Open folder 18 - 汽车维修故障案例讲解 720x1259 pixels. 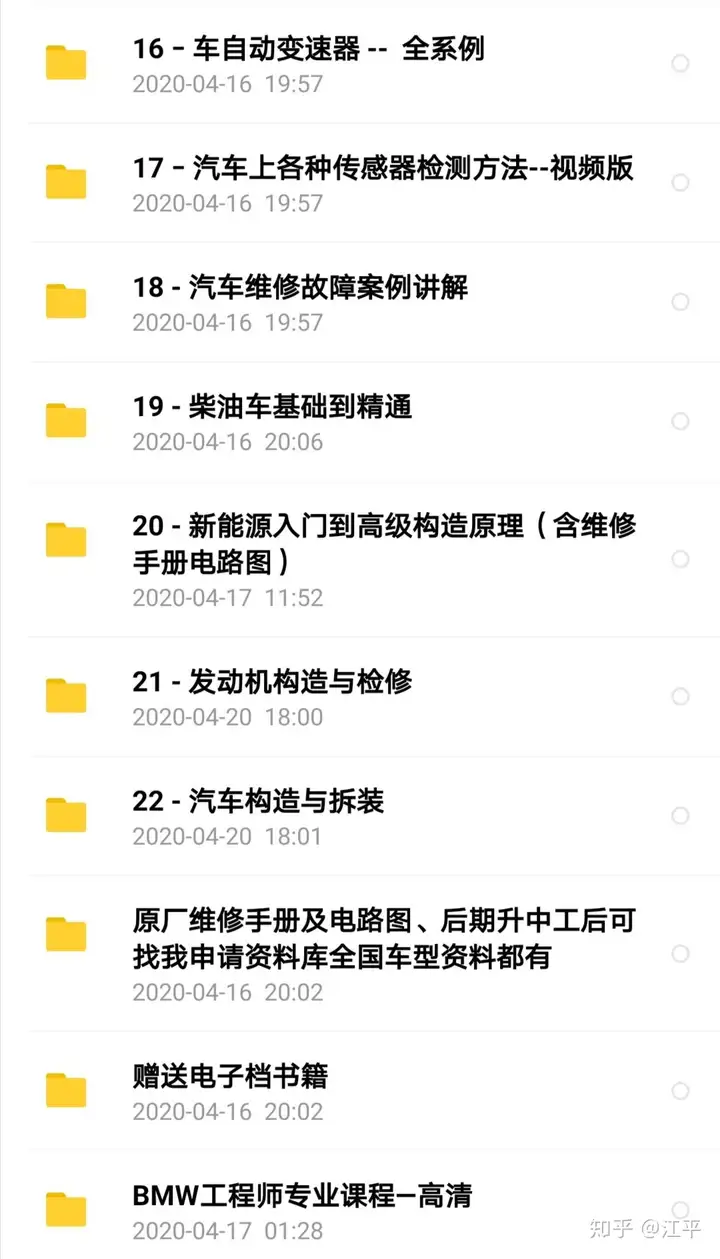pos(300,288)
